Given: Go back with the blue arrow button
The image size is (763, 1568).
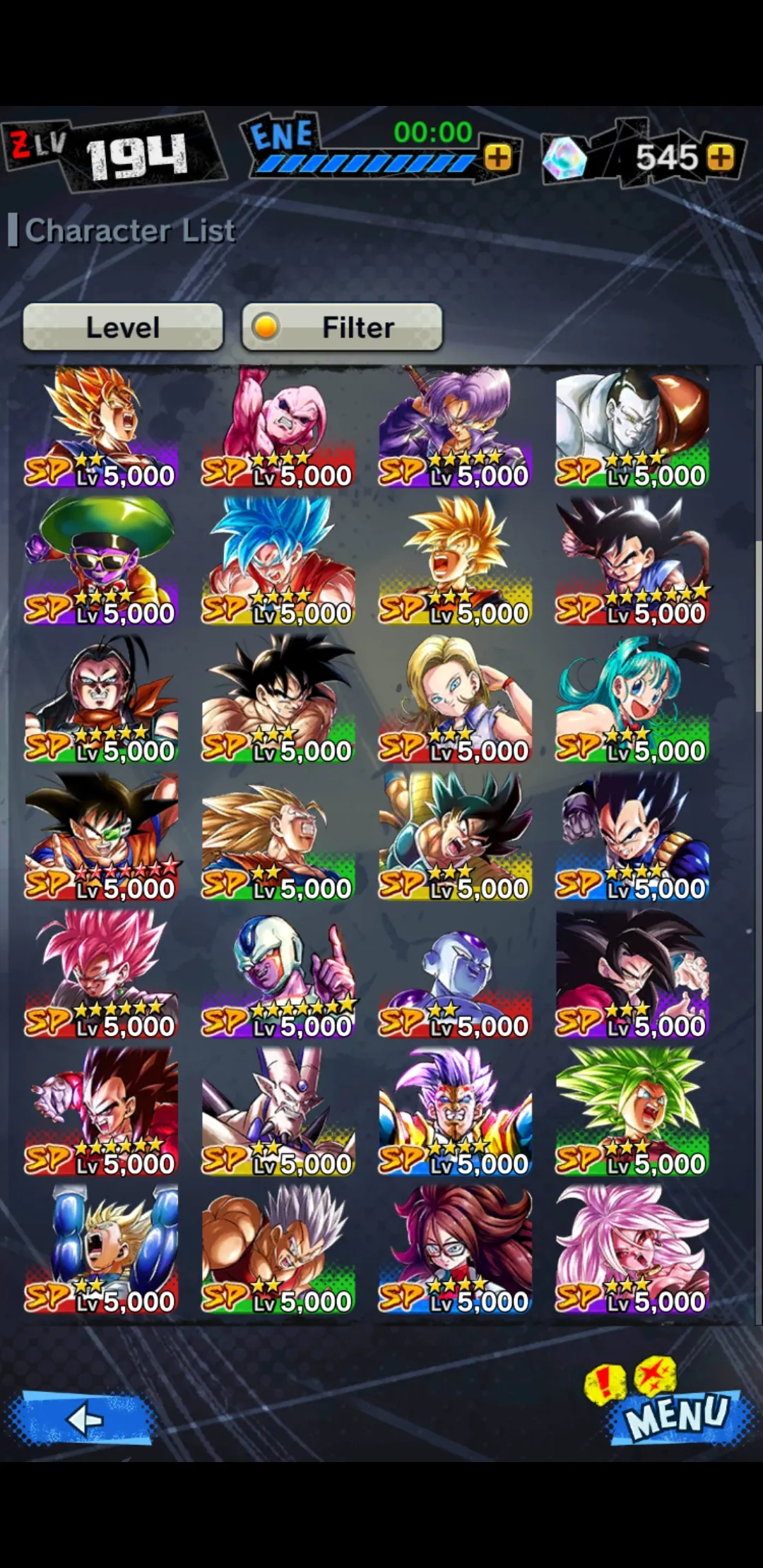Looking at the screenshot, I should pyautogui.click(x=83, y=1418).
